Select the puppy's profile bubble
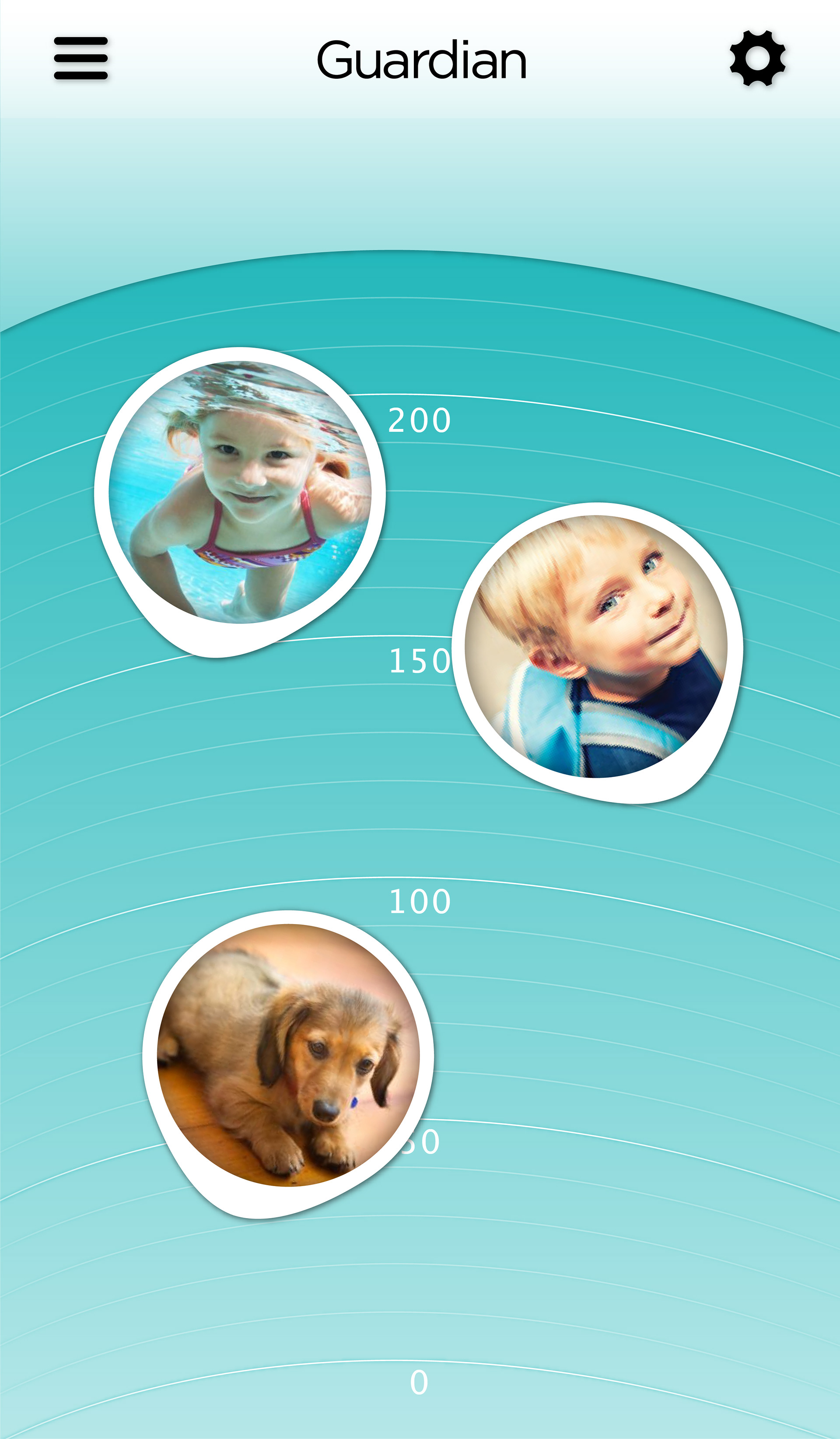Image resolution: width=840 pixels, height=1439 pixels. pos(288,1055)
